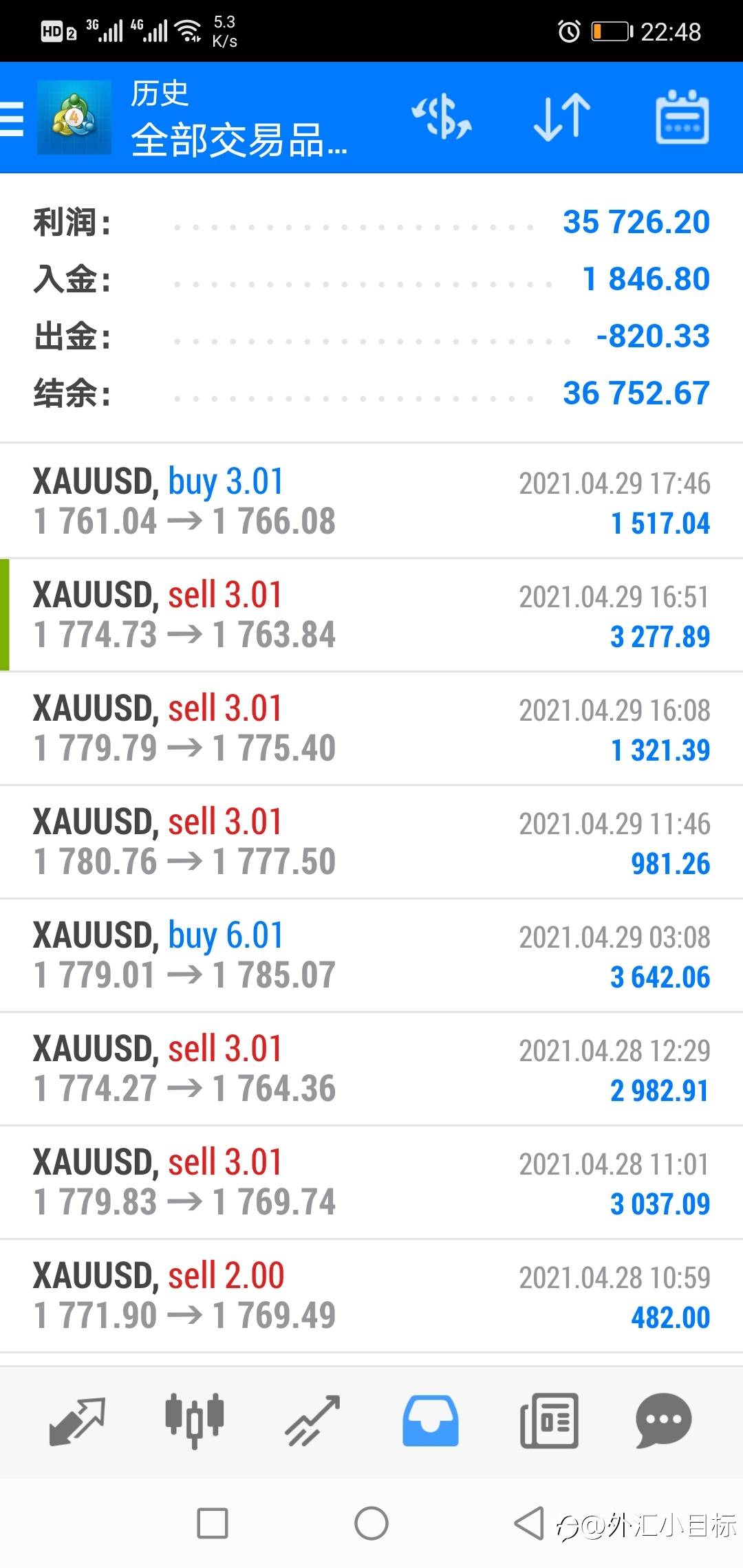Open the symbol filter with dollar icon
The height and width of the screenshot is (1568, 743).
(x=442, y=117)
